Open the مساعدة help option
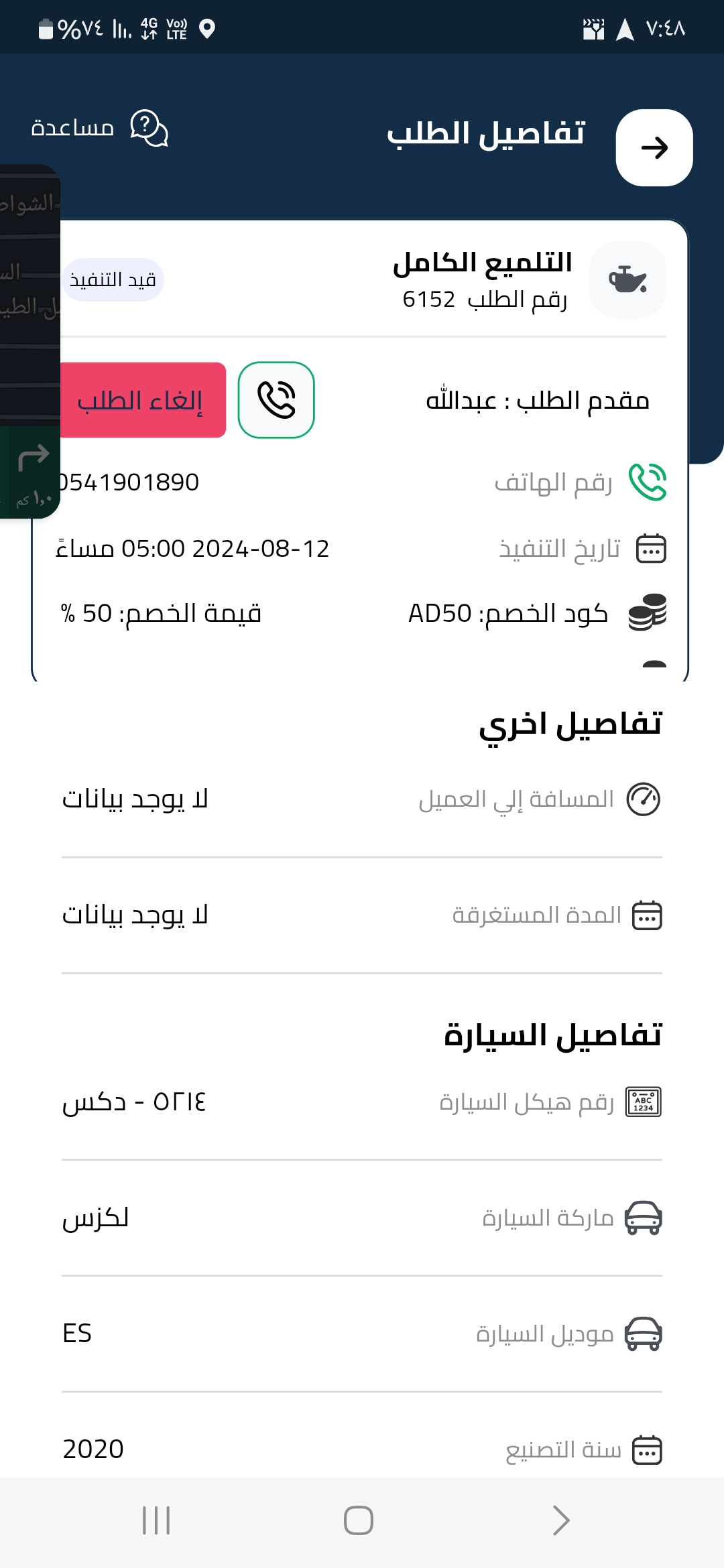 [99, 127]
